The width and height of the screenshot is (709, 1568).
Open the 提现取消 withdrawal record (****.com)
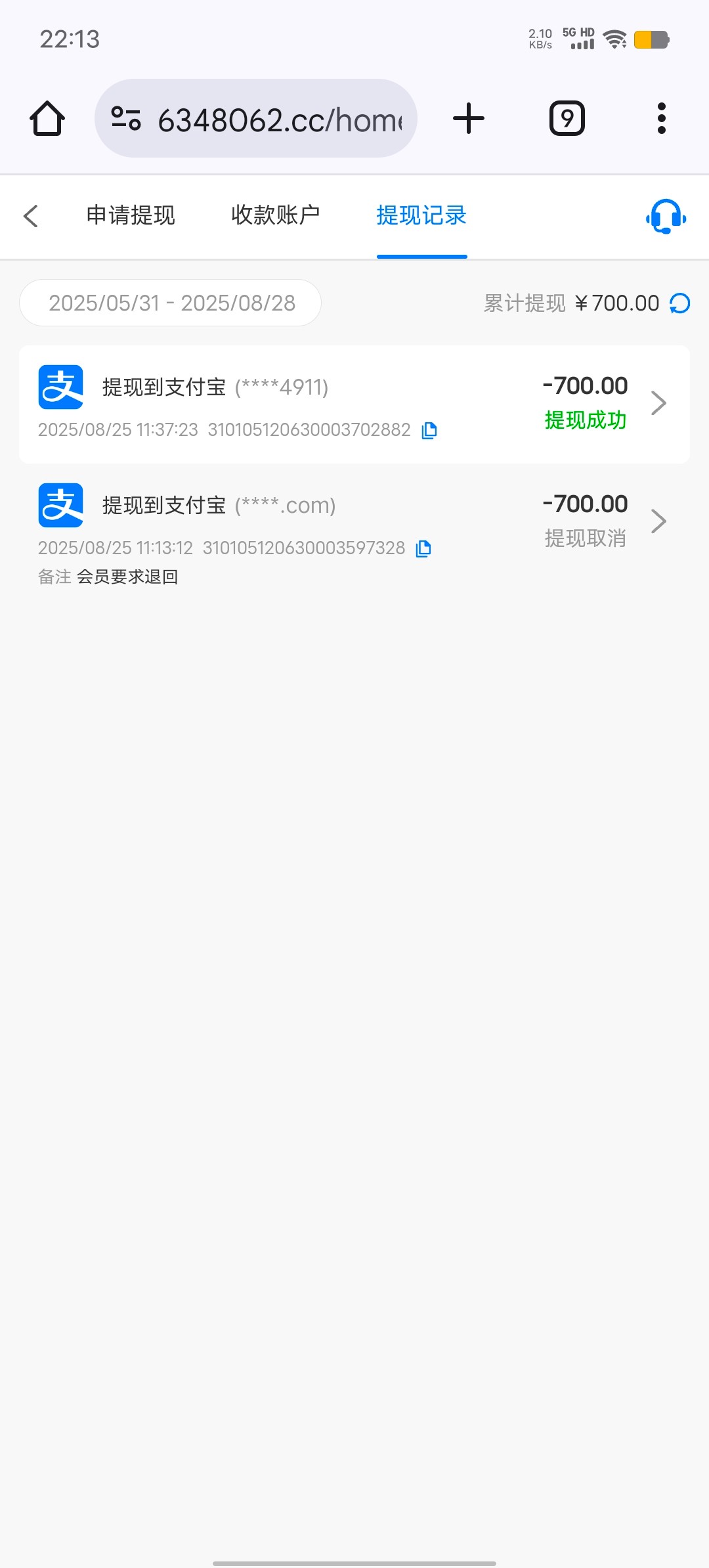pos(354,521)
